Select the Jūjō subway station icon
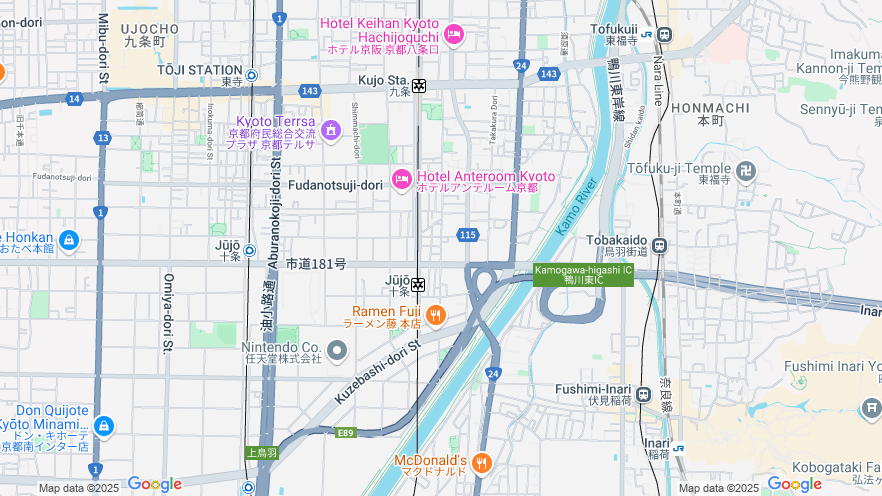 point(418,285)
